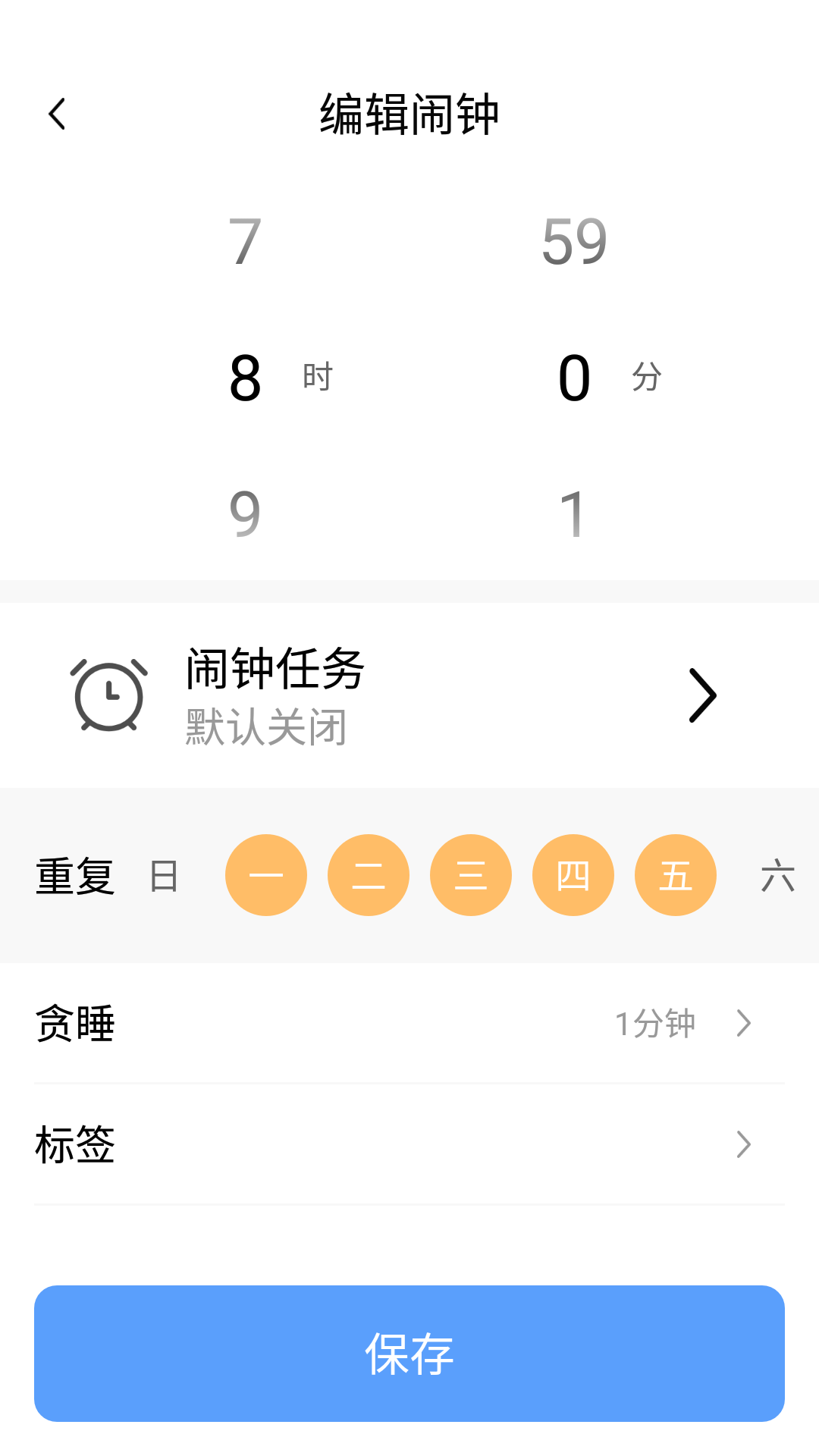Disable Wednesday 三 repeat
Viewport: 819px width, 1456px height.
(x=471, y=874)
